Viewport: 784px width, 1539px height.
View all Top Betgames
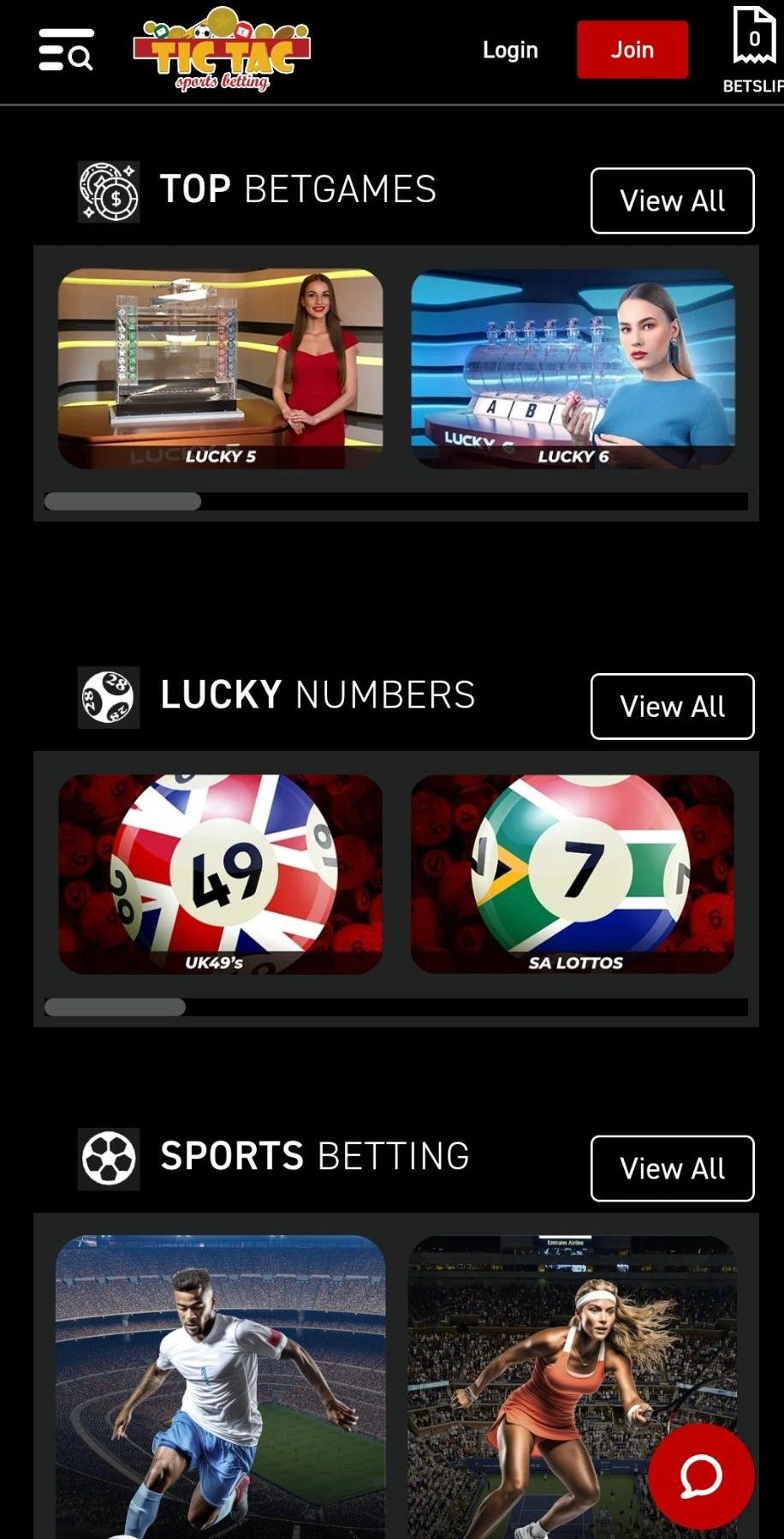point(672,200)
